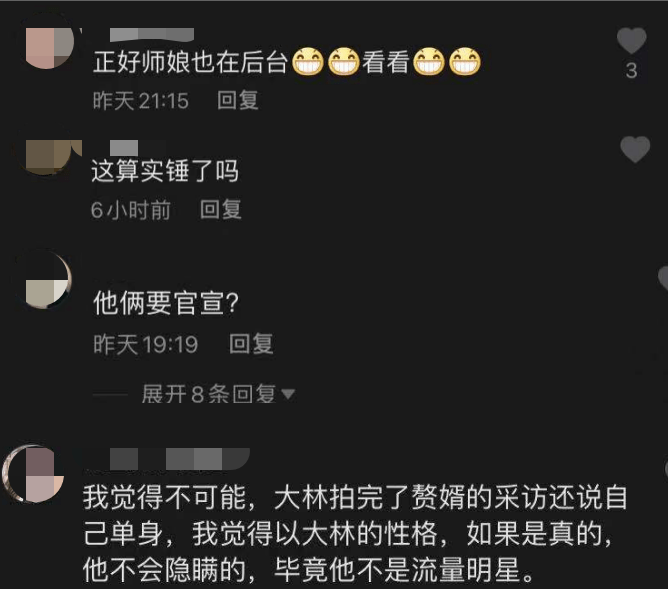Expand 展开8条回复
Screen dimensions: 668x589
[218, 394]
